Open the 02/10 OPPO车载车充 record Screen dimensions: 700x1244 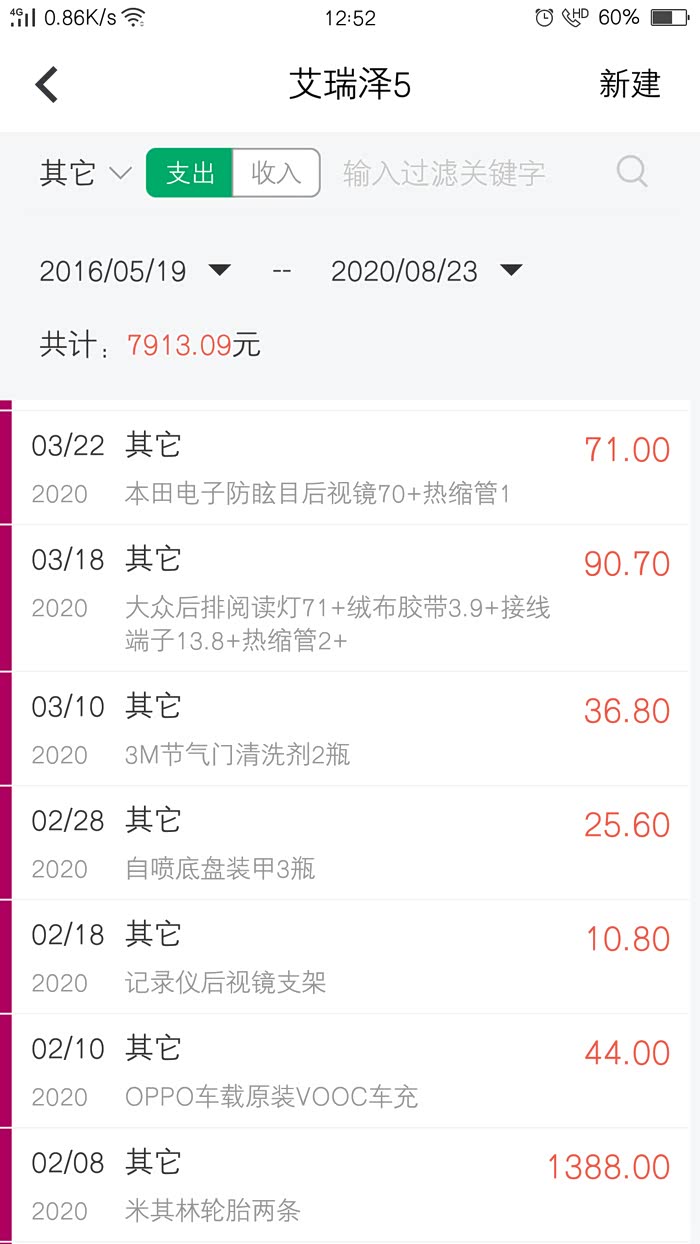coord(350,1071)
